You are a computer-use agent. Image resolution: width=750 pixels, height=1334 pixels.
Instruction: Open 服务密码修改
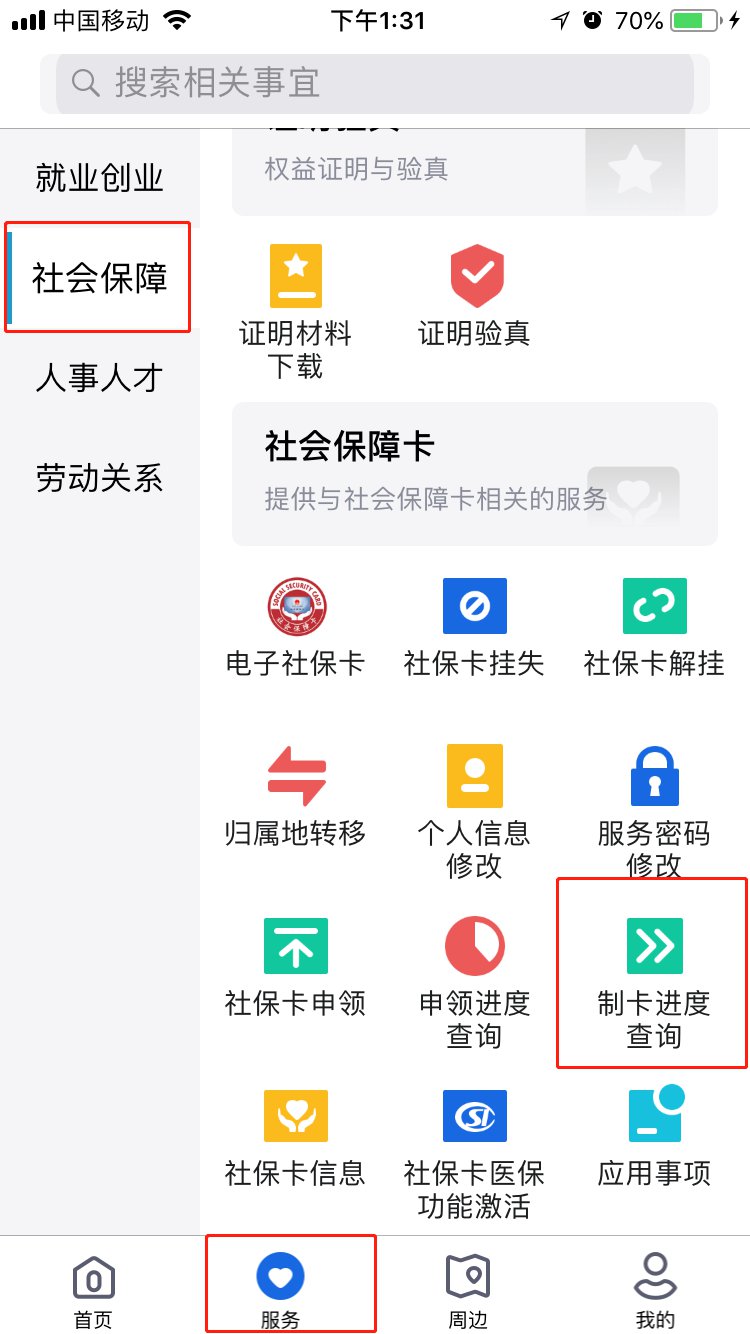654,810
